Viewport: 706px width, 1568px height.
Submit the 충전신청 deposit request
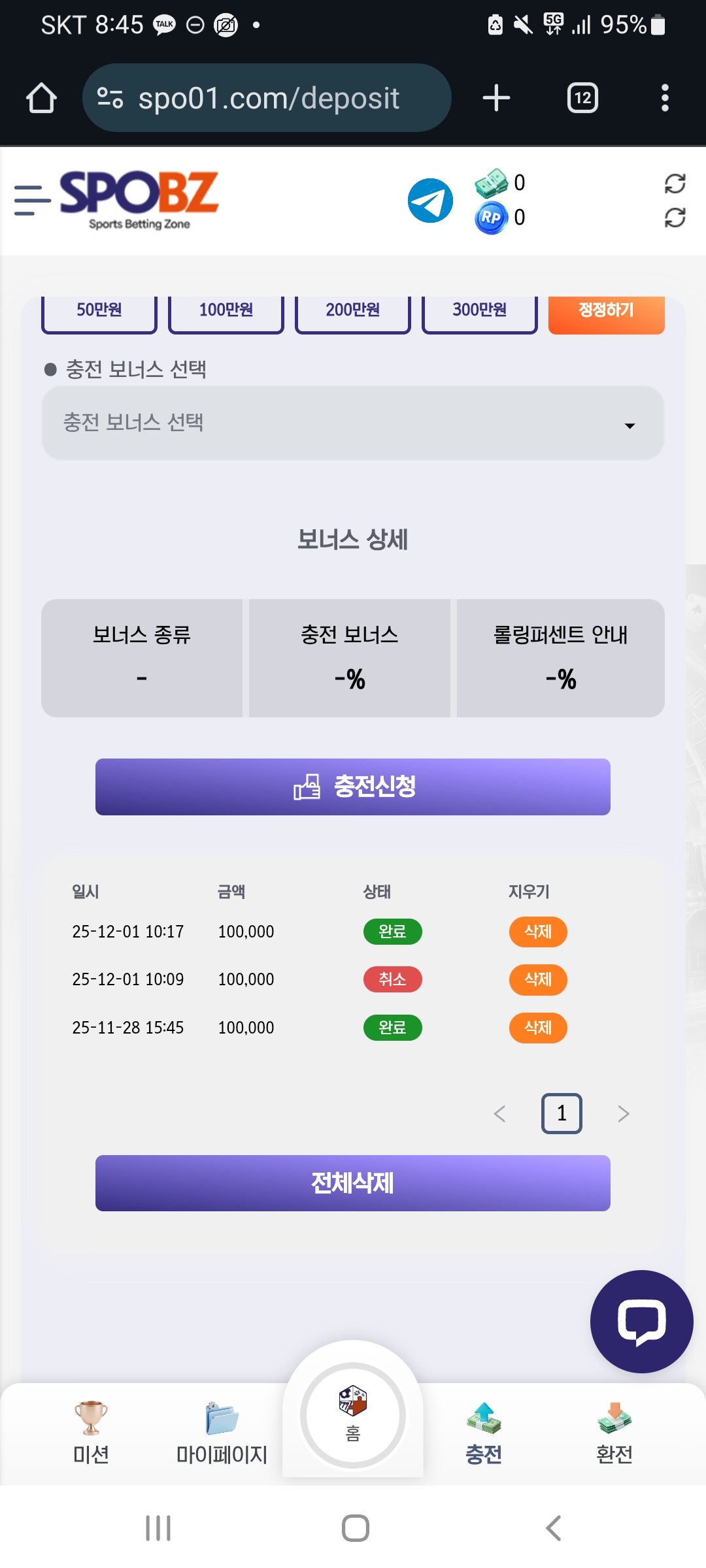353,787
